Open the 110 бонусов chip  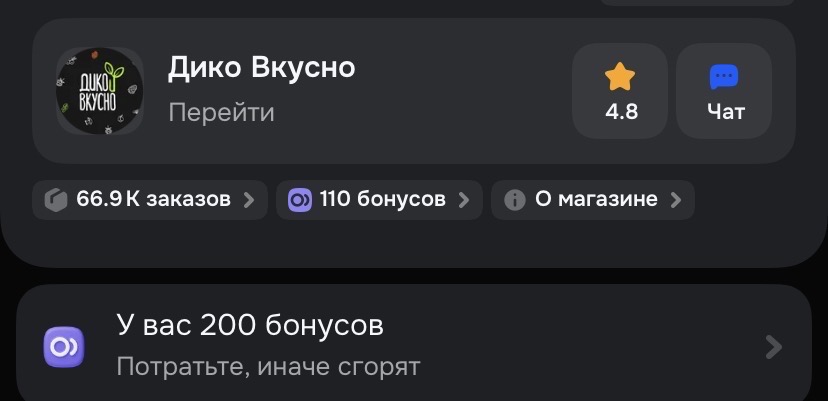(379, 199)
